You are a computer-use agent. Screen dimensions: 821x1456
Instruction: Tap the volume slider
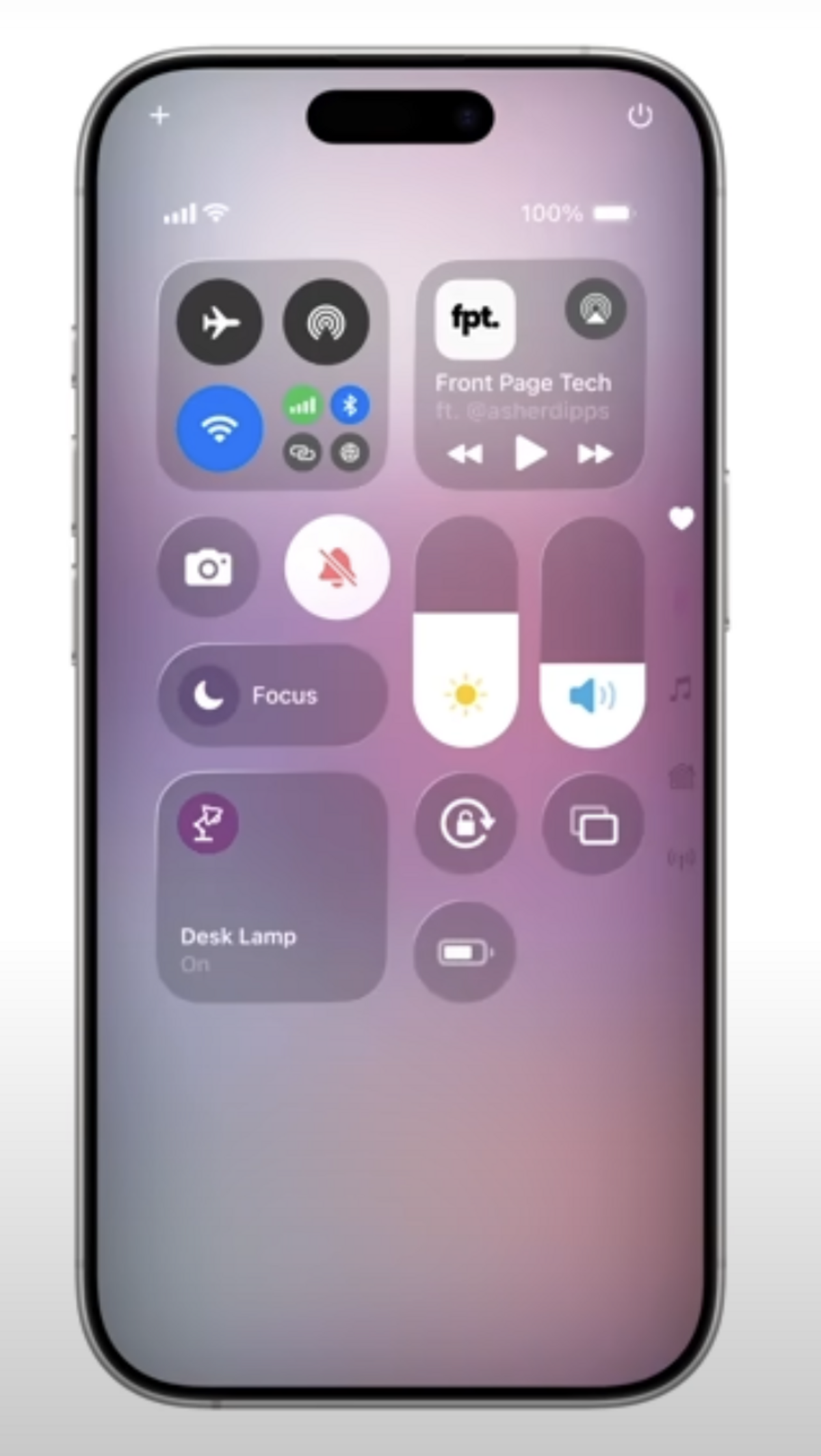coord(592,632)
